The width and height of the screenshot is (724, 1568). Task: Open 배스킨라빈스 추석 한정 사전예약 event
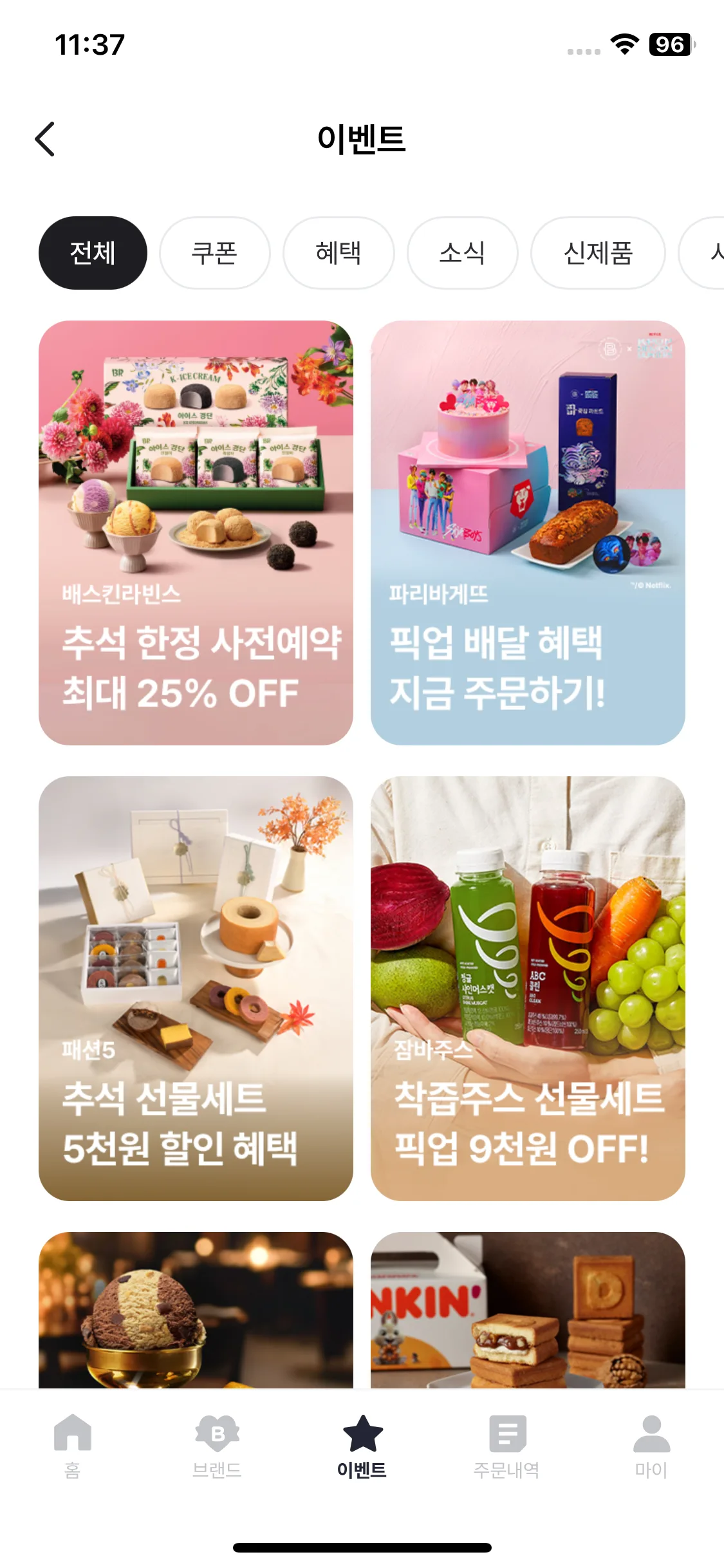pyautogui.click(x=196, y=533)
